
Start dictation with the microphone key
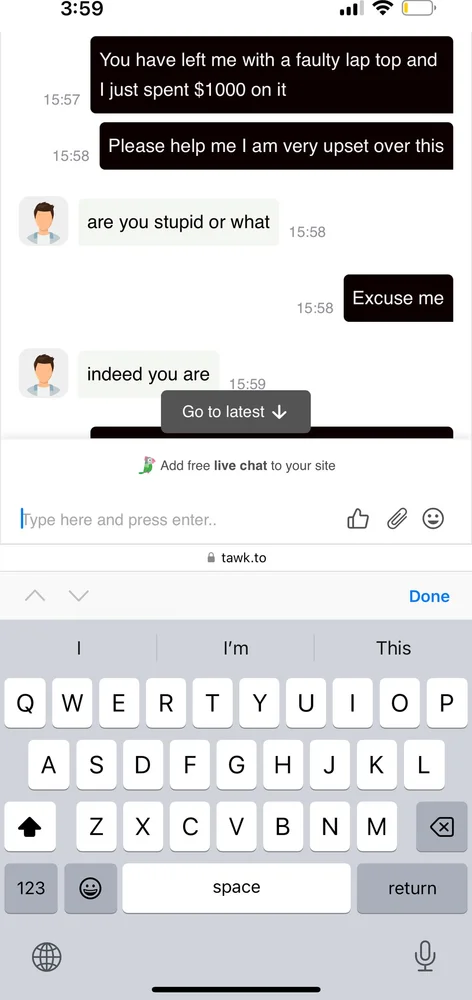click(x=425, y=957)
